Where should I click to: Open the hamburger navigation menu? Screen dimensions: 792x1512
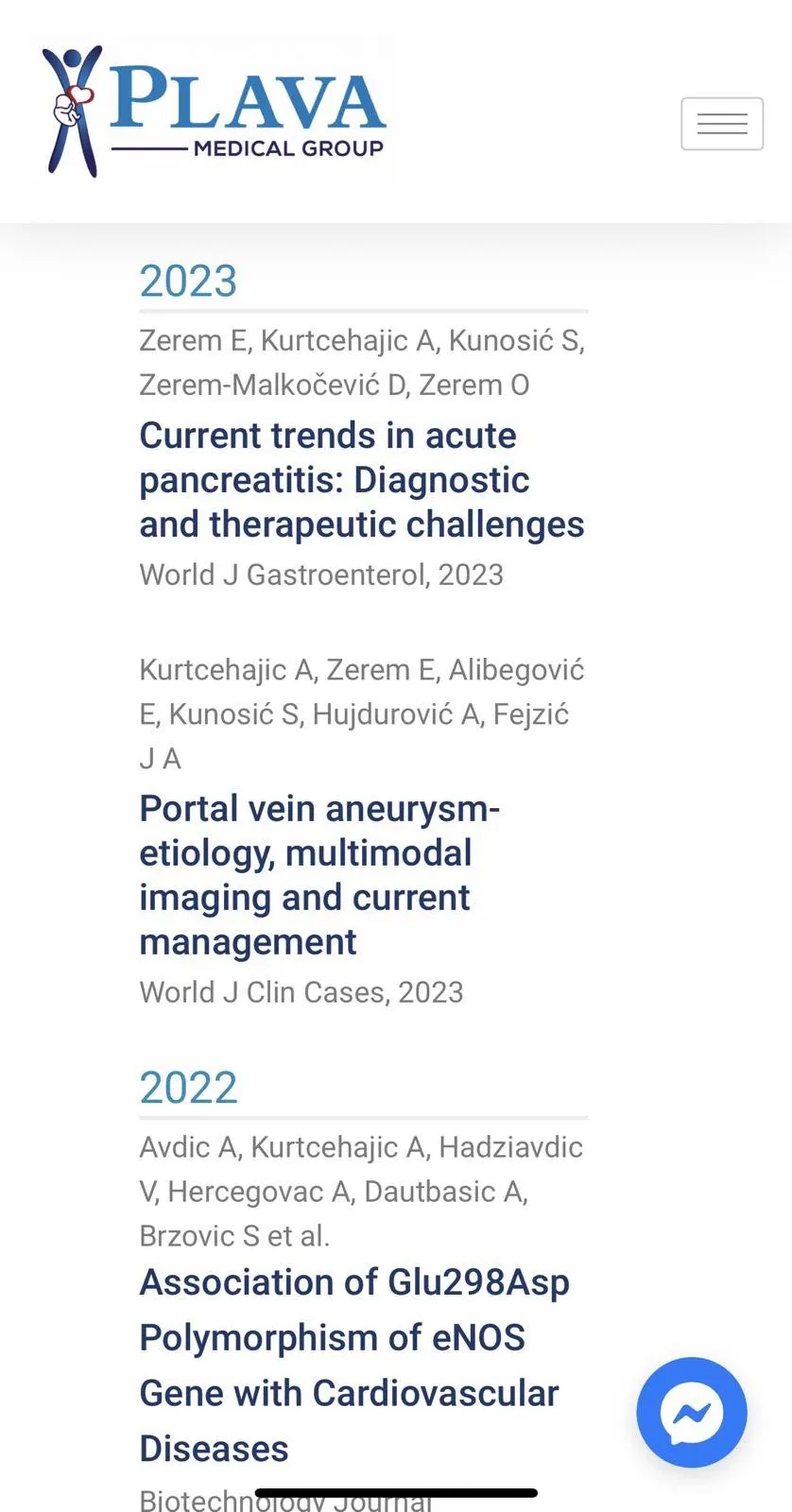pos(722,124)
